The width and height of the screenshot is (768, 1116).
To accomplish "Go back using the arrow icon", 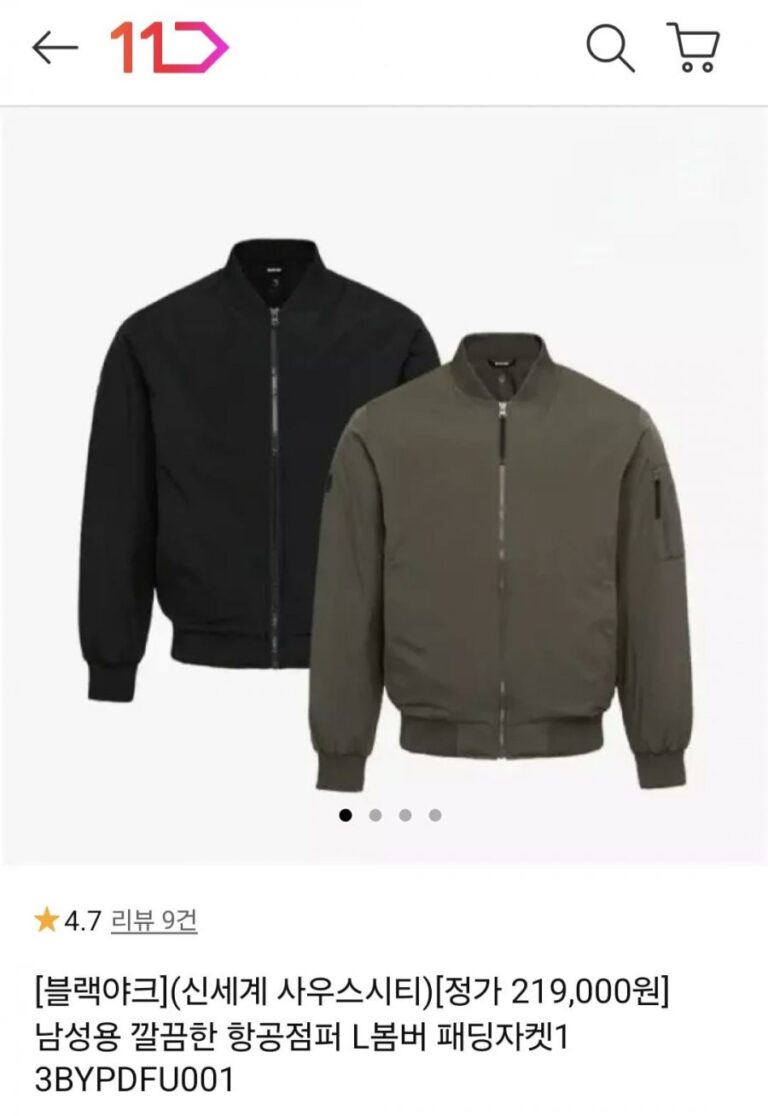I will pyautogui.click(x=54, y=47).
